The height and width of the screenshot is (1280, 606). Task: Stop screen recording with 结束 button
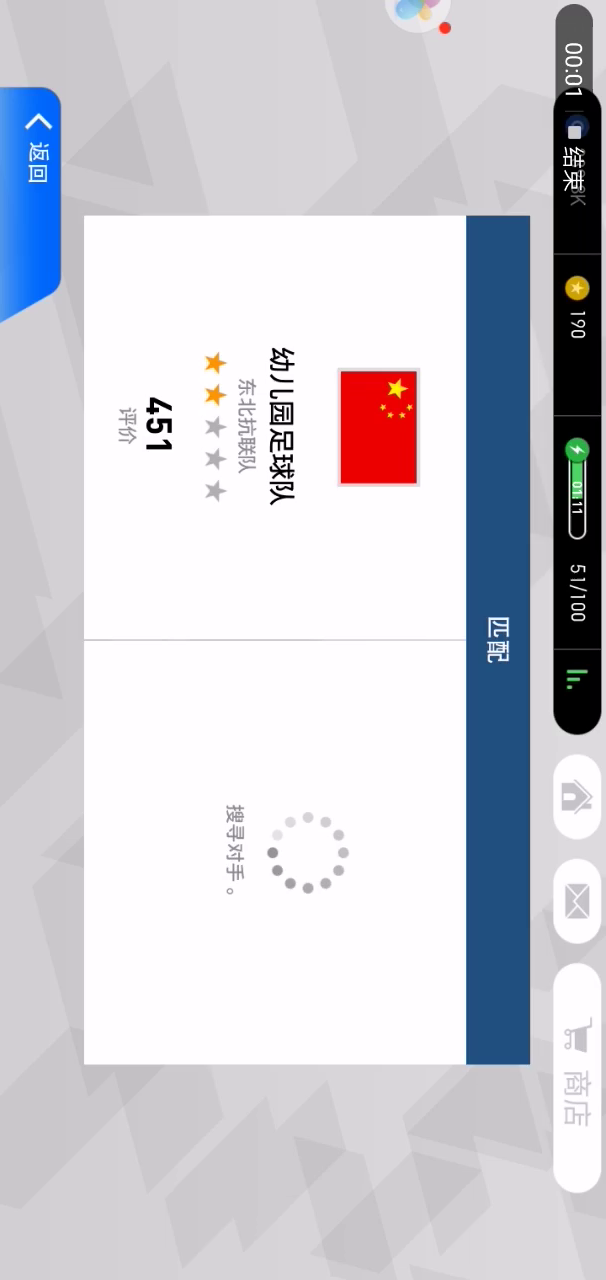coord(576,158)
